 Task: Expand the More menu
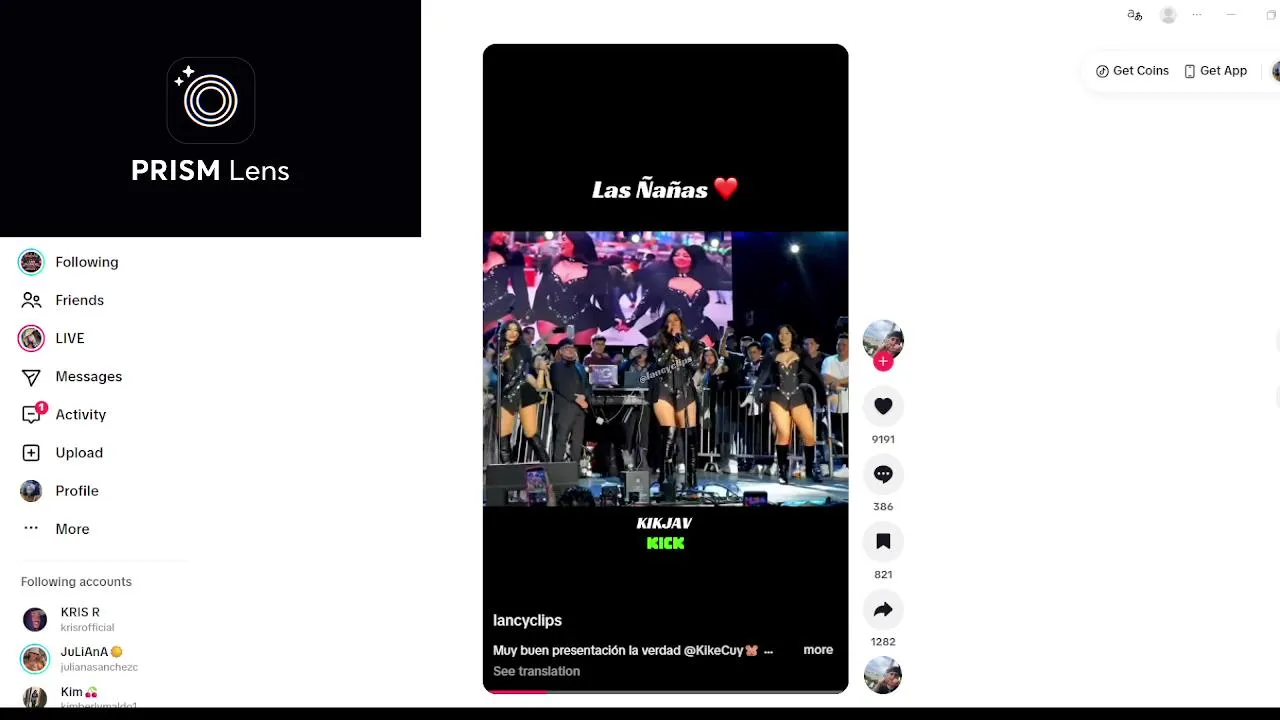[72, 528]
